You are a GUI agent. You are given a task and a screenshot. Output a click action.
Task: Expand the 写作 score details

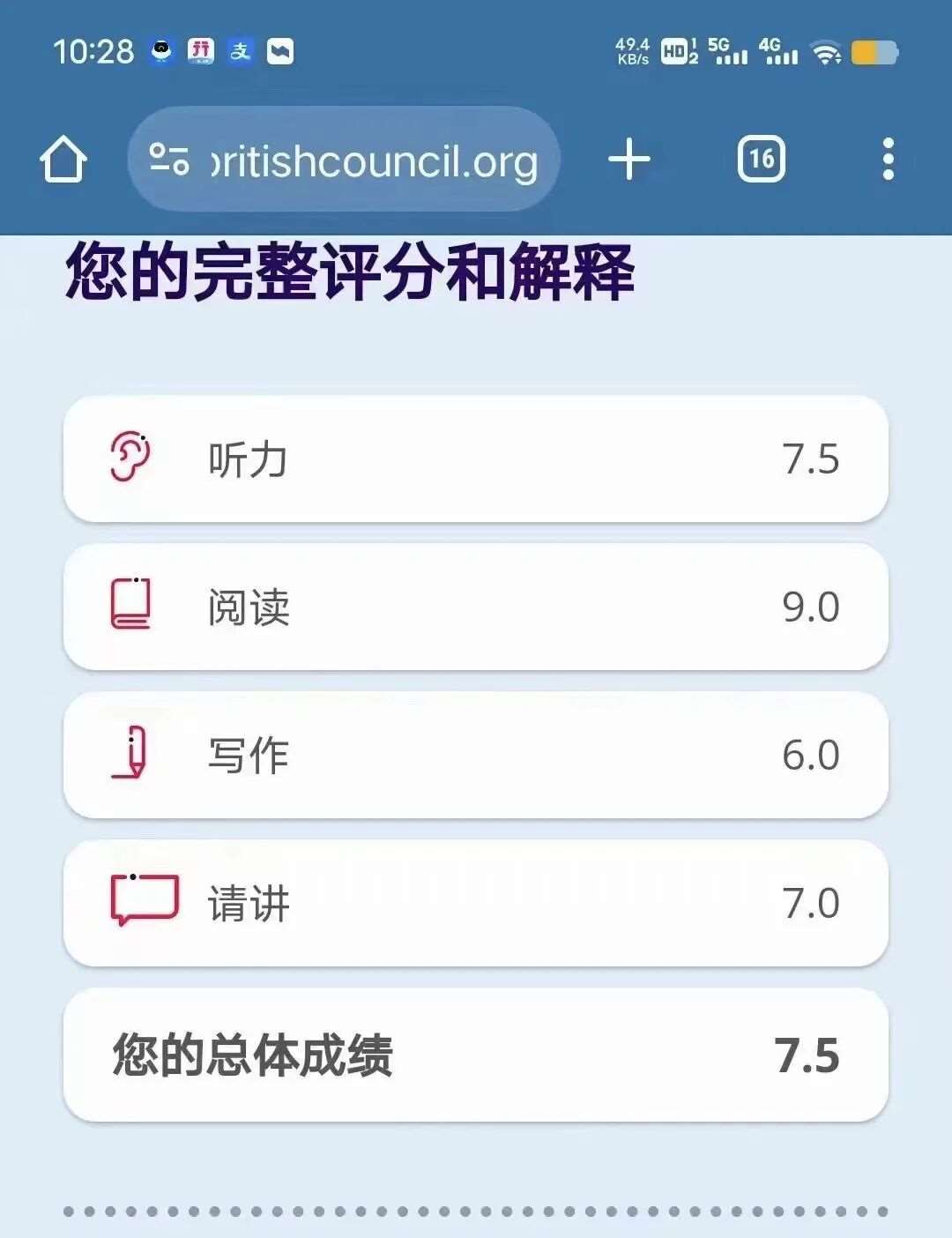pos(476,756)
